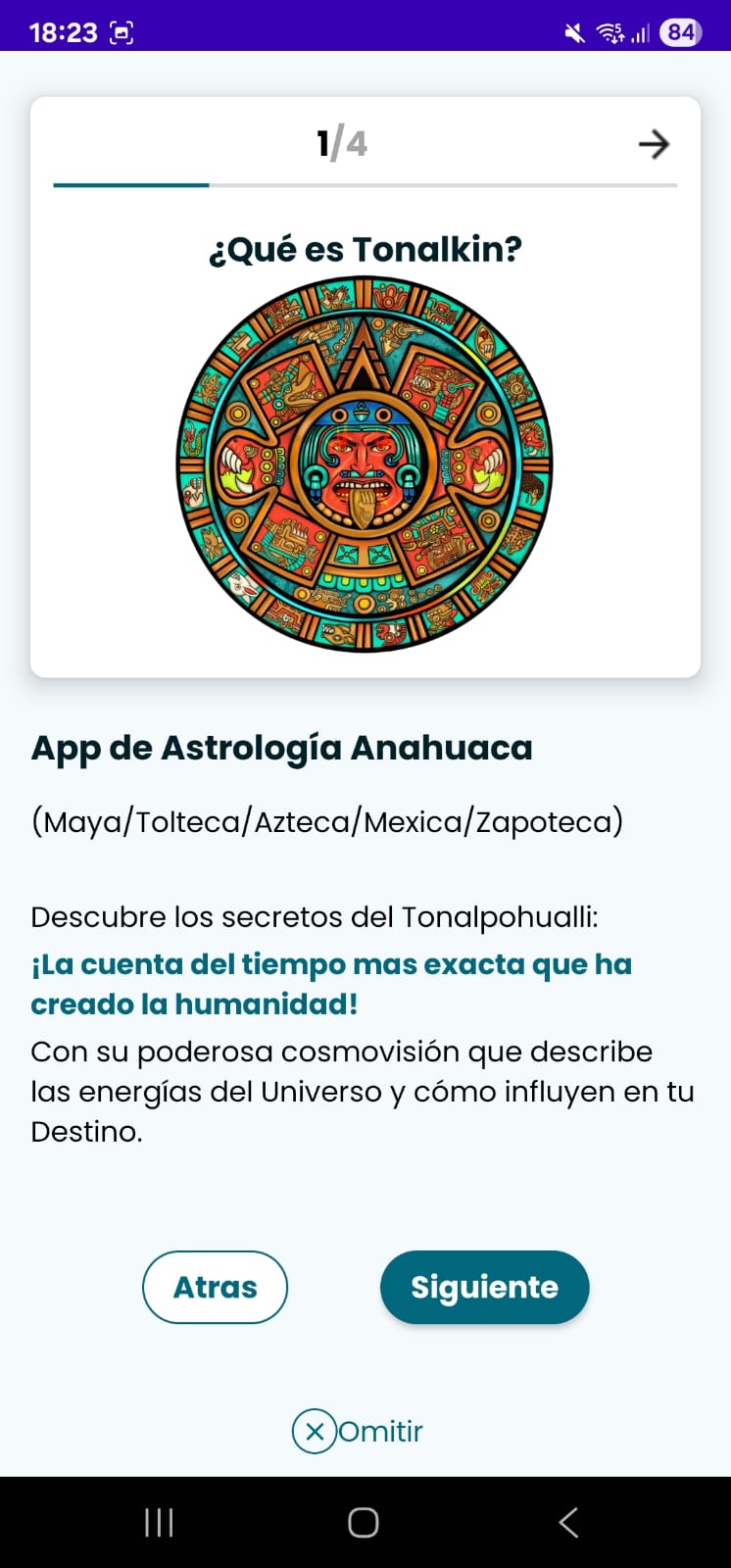
Task: Return to the previous step with Atras
Action: click(215, 1287)
